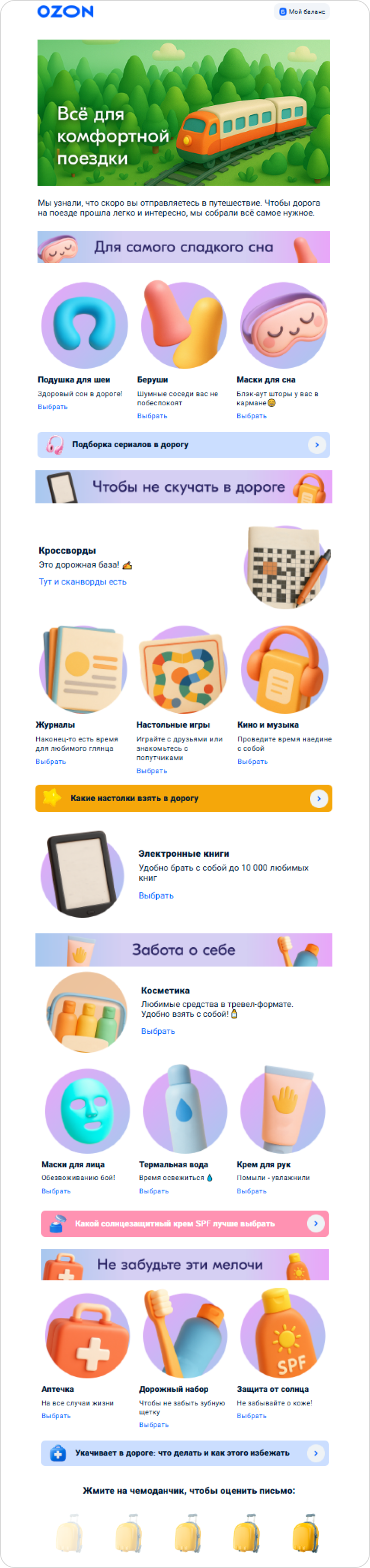Tap Выбрать under Подушка для шеи
This screenshot has width=370, height=1568.
pos(53,407)
